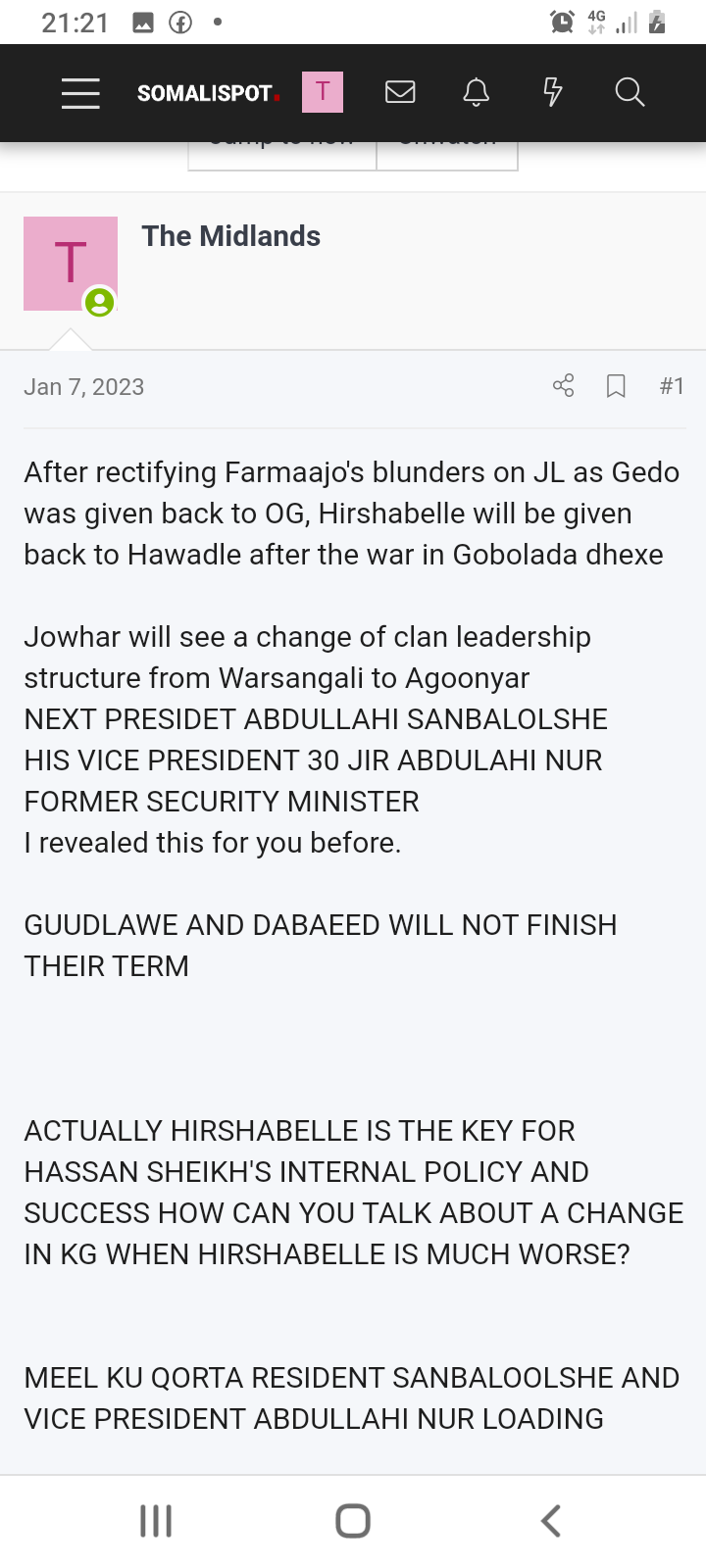Go to the SomaliSpot home logo
Image resolution: width=706 pixels, height=1568 pixels.
[x=209, y=93]
